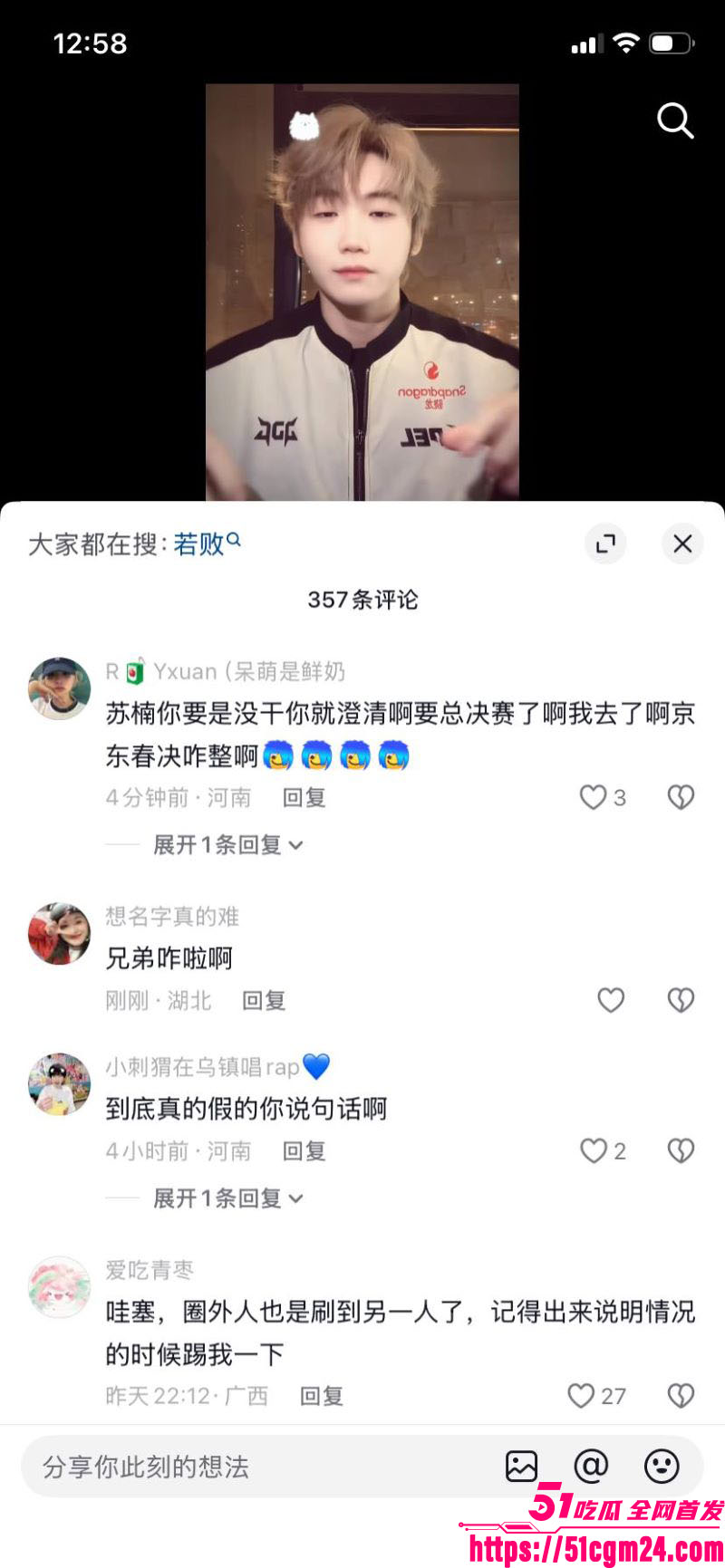Image resolution: width=725 pixels, height=1568 pixels.
Task: Click the dislike icon on Yxuan's comment
Action: (x=681, y=797)
